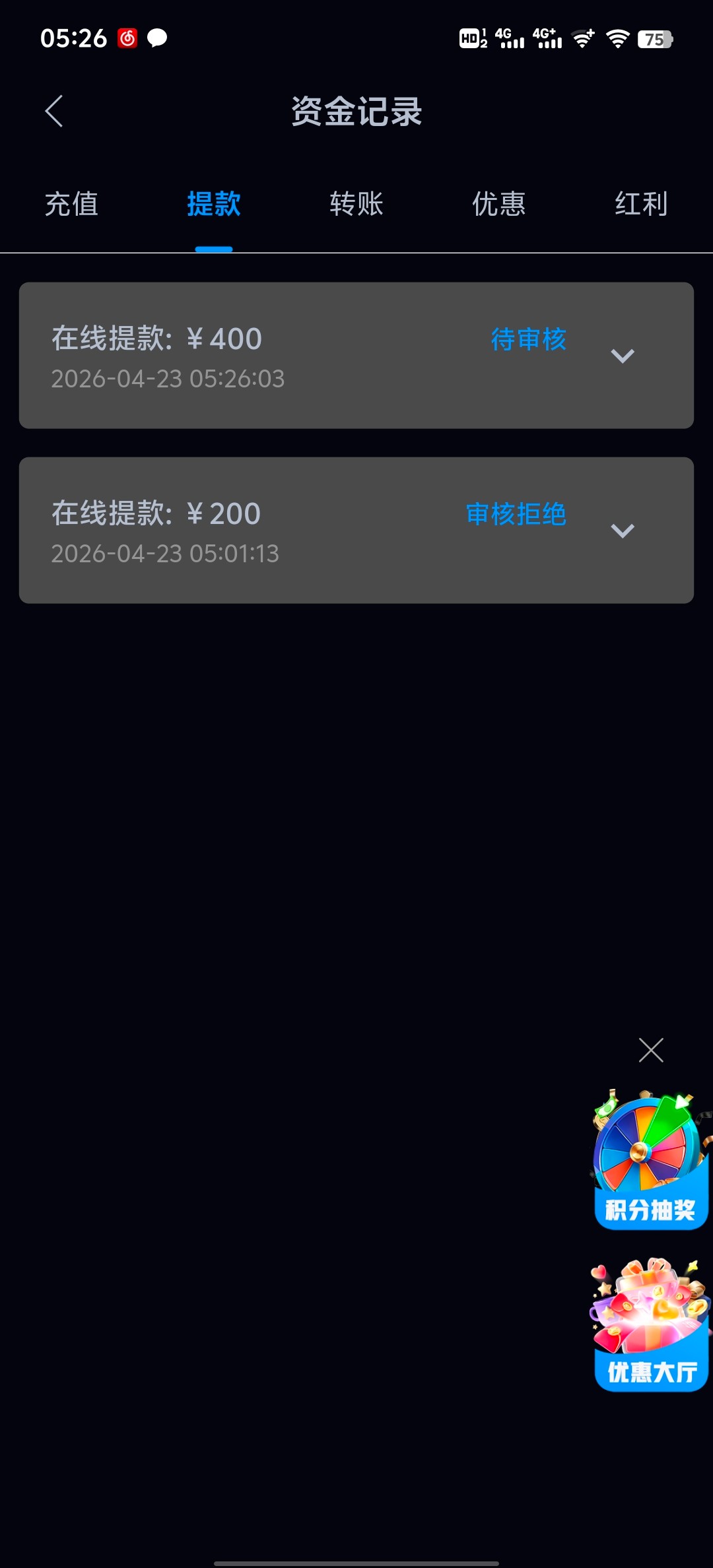Open the 优惠大厅 promotions hall
Image resolution: width=713 pixels, height=1568 pixels.
[650, 1325]
